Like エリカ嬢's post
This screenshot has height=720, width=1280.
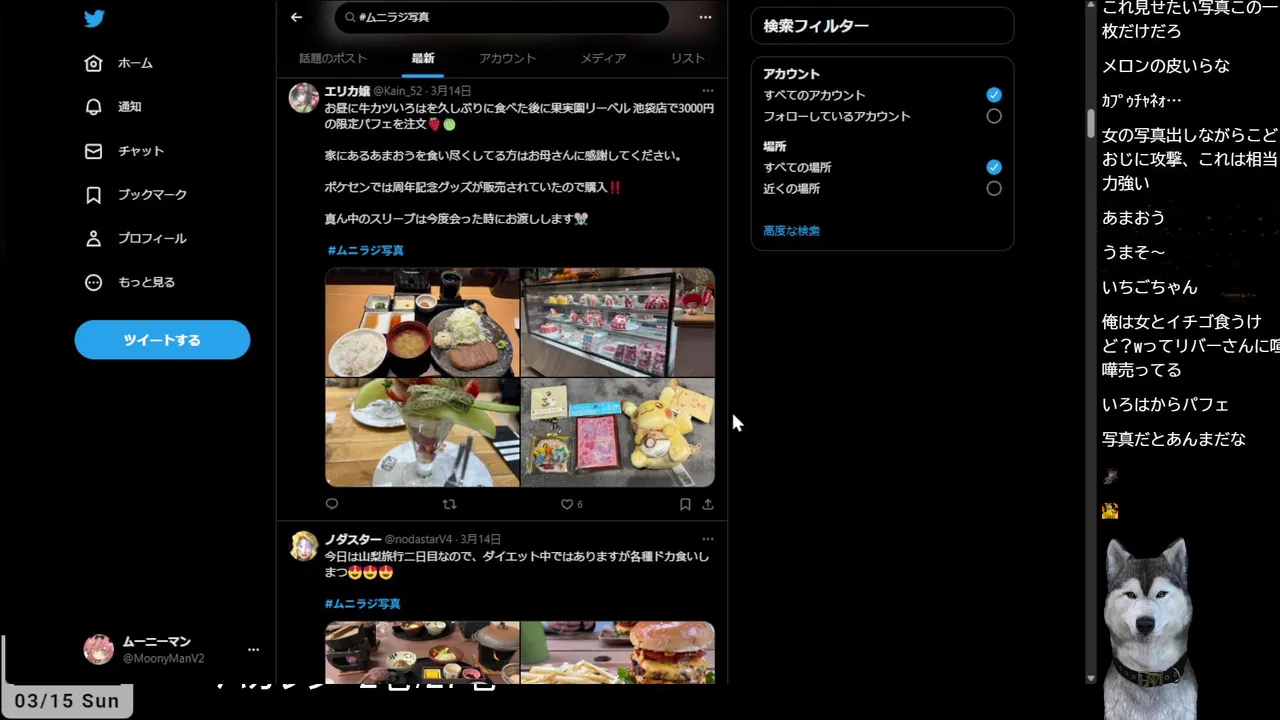567,504
